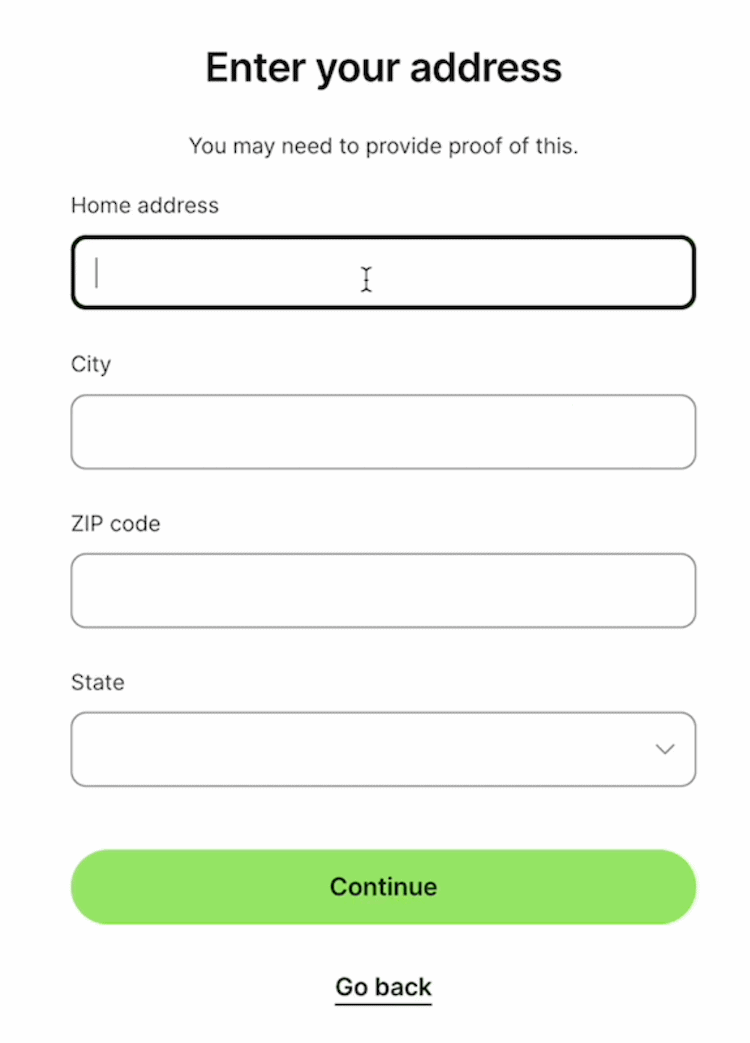This screenshot has height=1043, width=750.
Task: Expand the State dropdown
Action: [383, 749]
